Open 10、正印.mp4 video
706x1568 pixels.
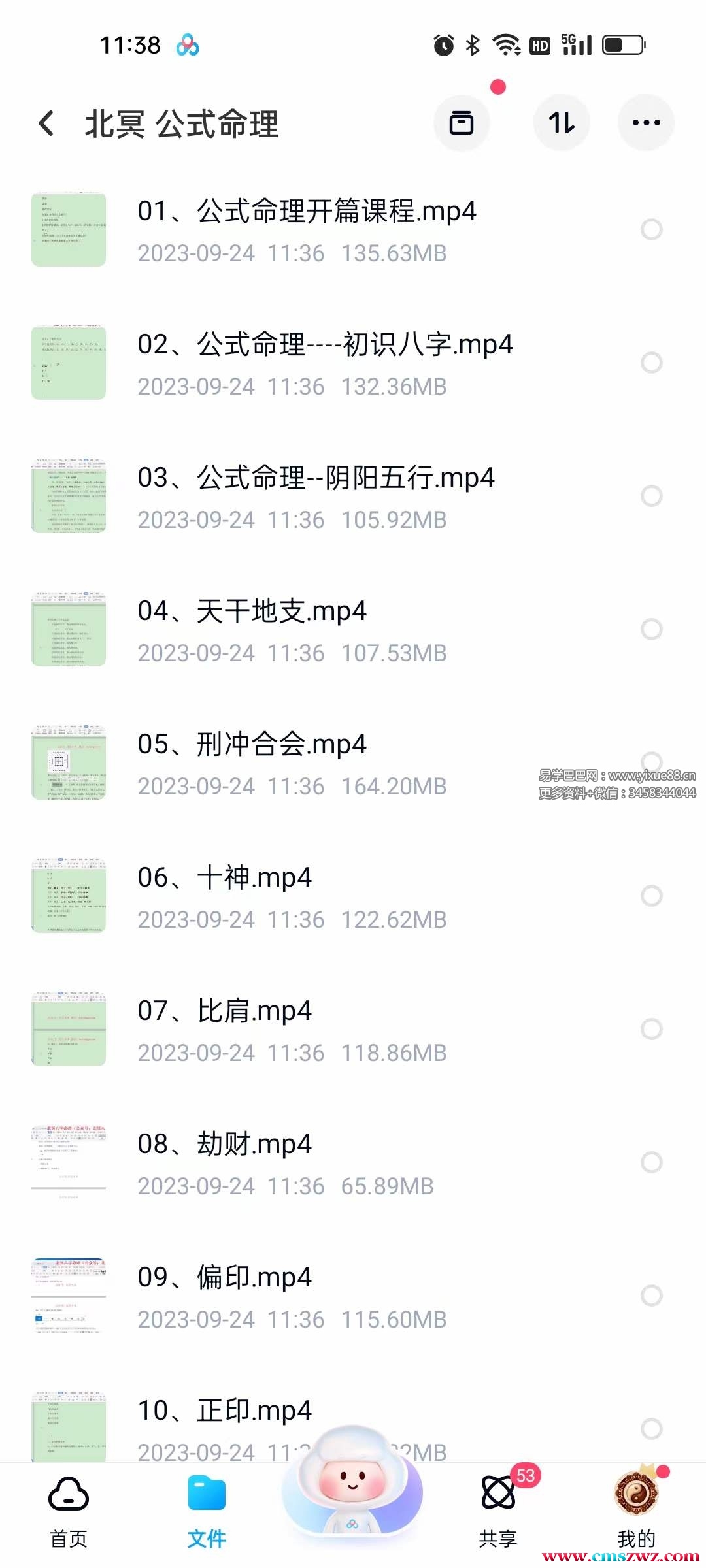(224, 1411)
